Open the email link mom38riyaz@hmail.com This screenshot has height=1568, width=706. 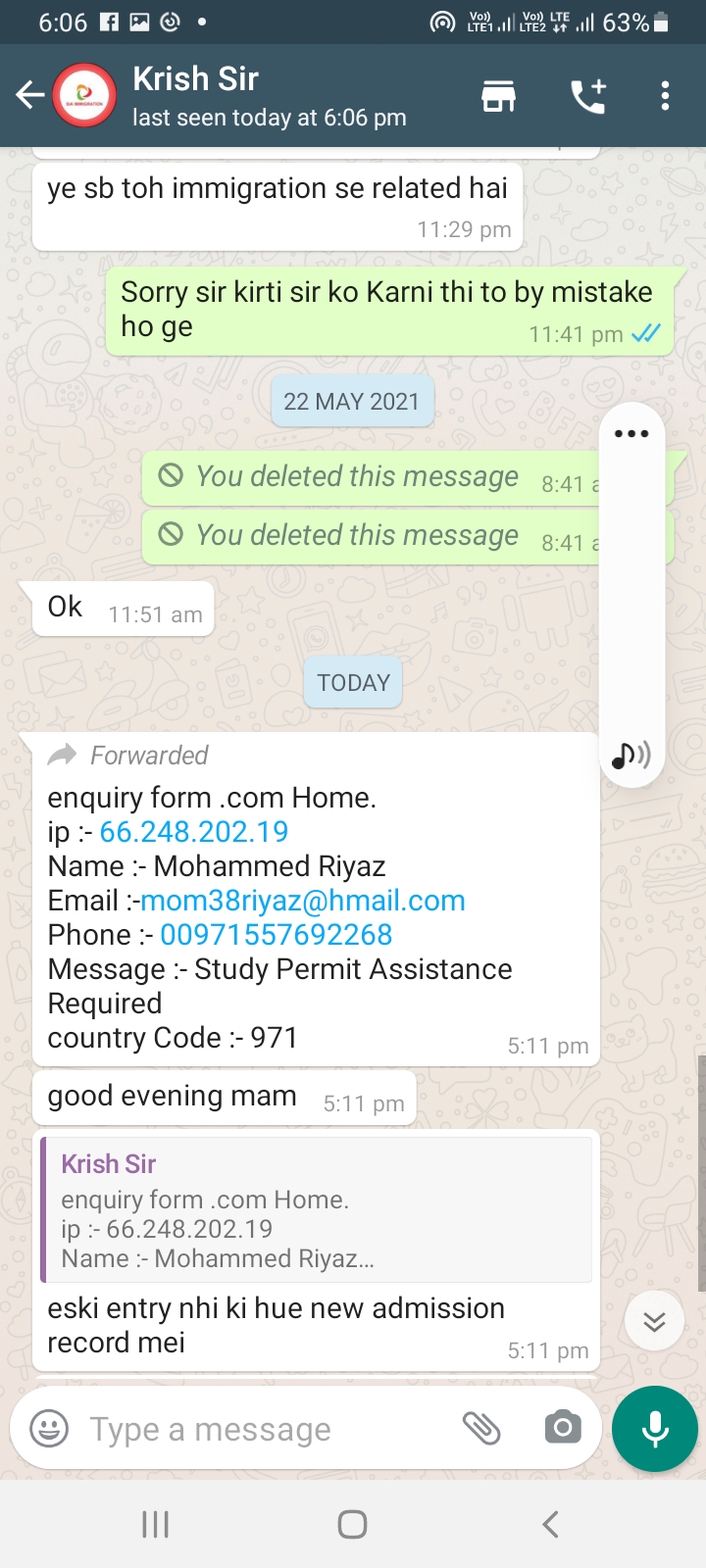[x=303, y=901]
